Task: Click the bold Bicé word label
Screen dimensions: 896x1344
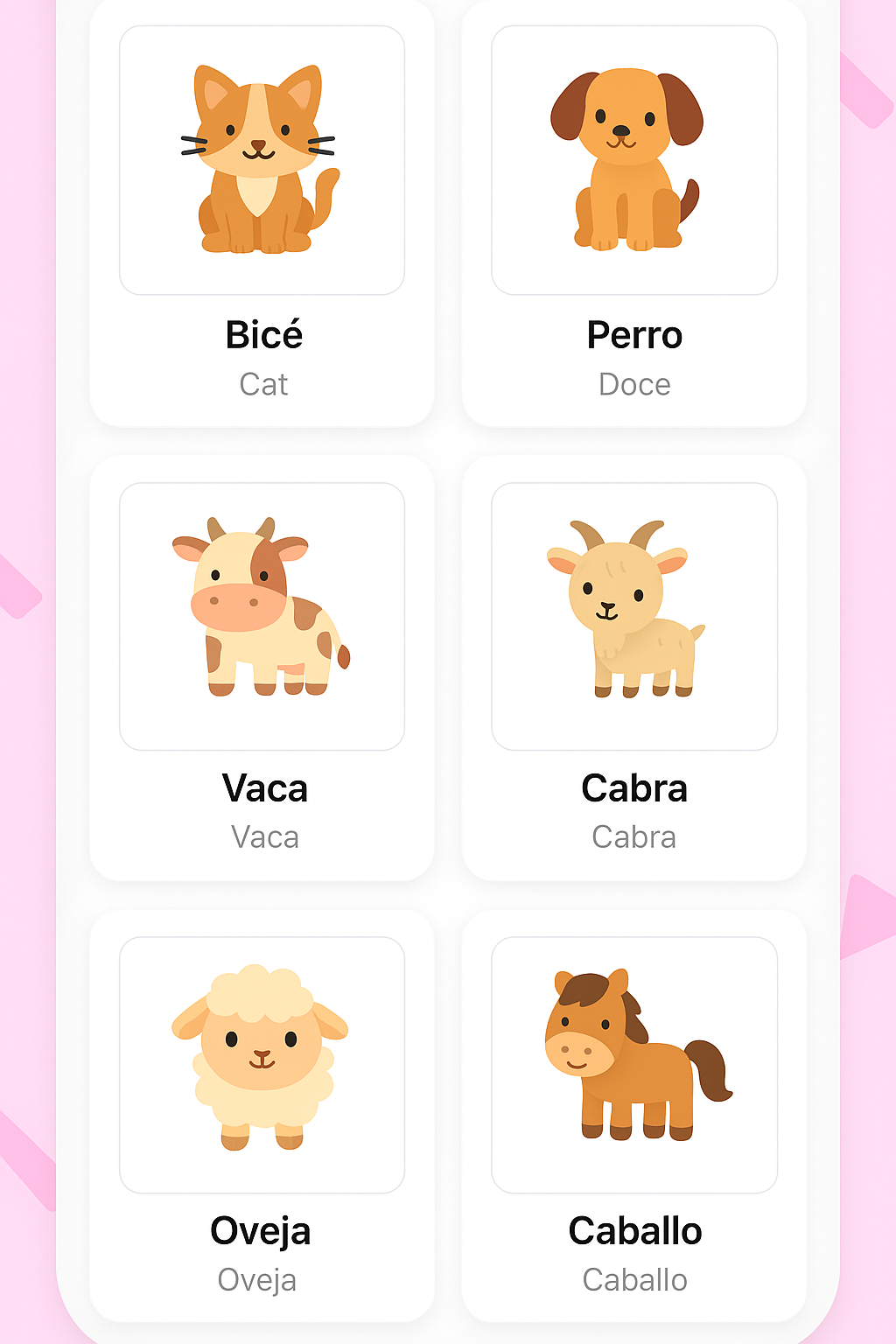Action: click(263, 334)
